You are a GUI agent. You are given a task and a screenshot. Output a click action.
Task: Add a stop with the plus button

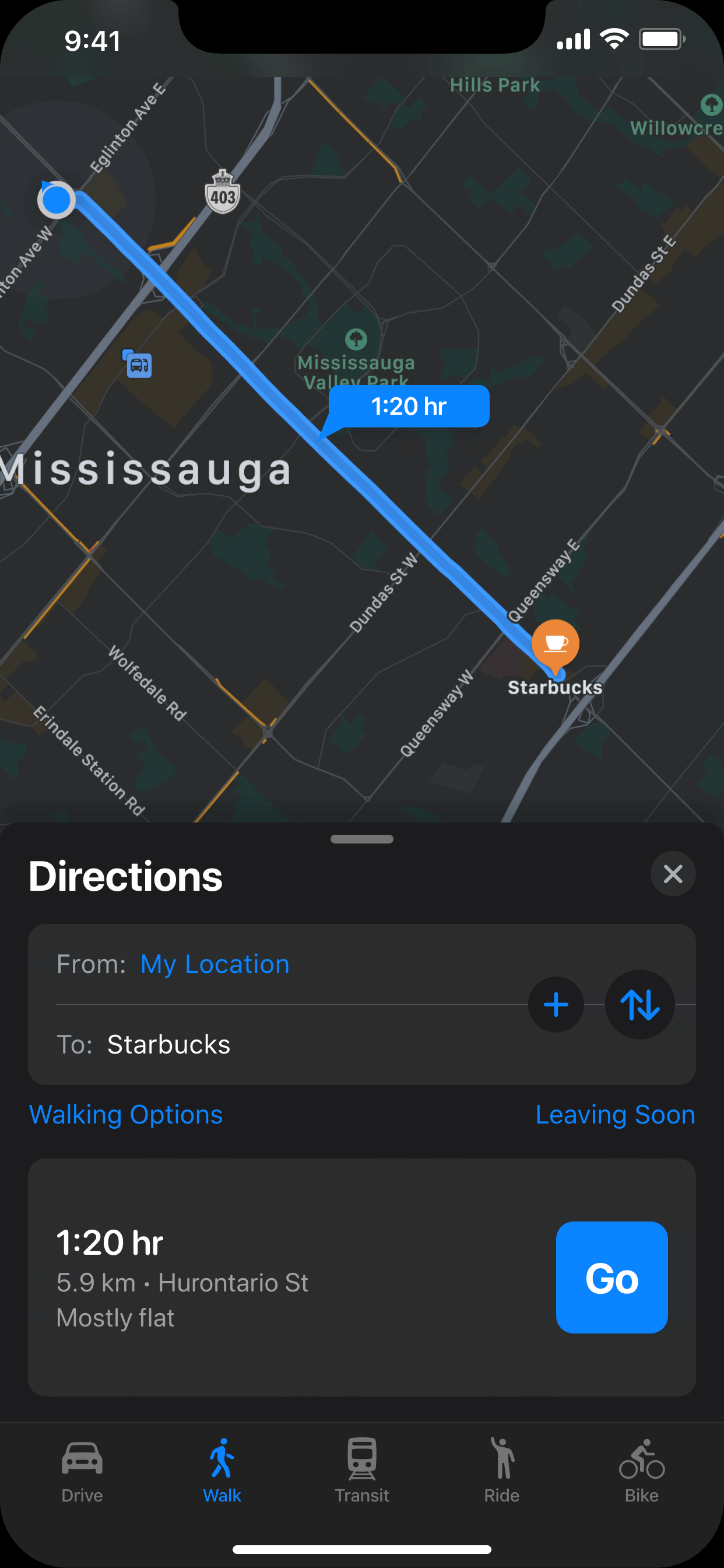click(556, 1005)
